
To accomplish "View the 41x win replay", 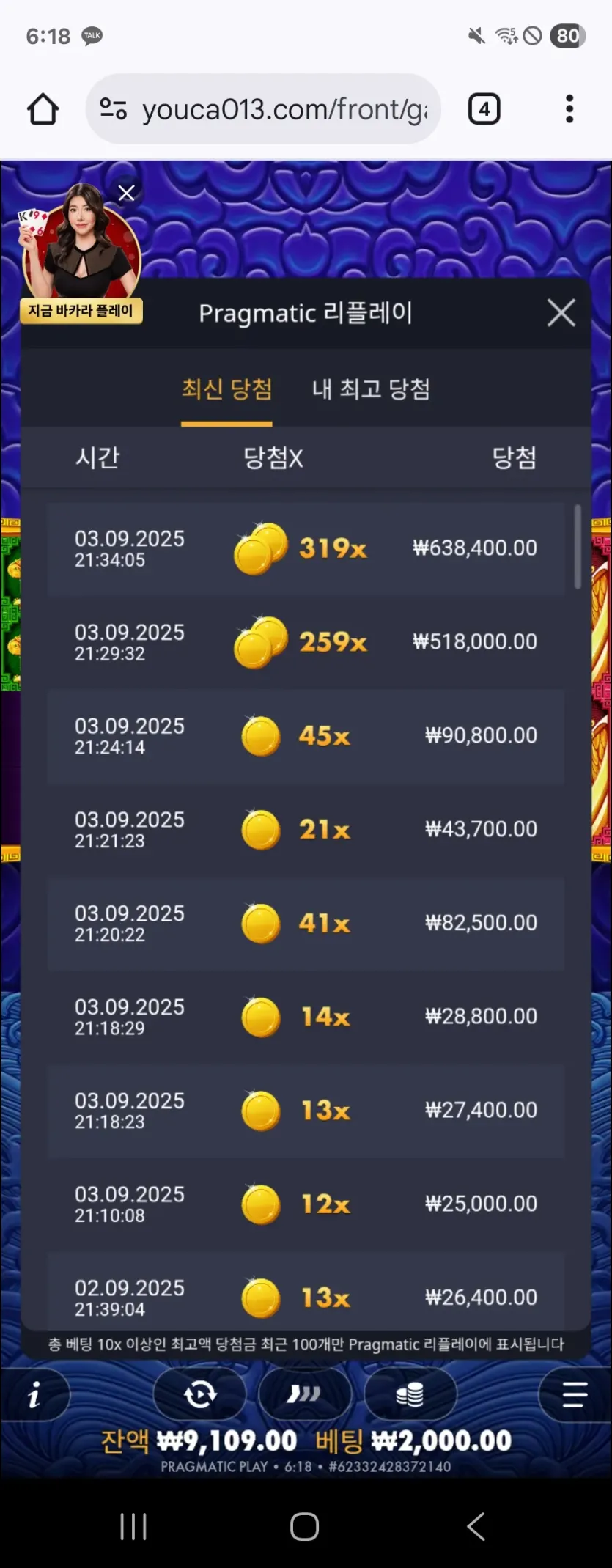I will [x=306, y=924].
